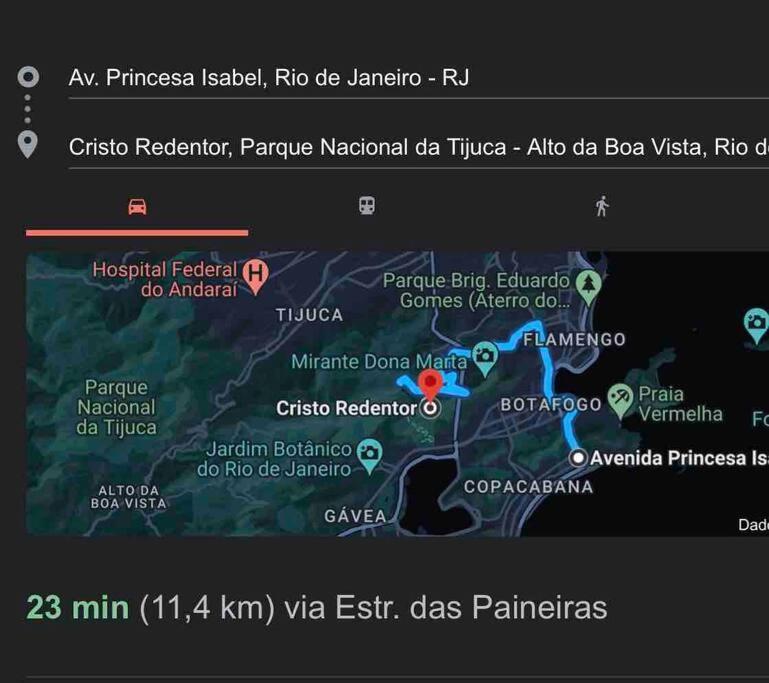The height and width of the screenshot is (683, 769).
Task: Open the route map preview
Action: pos(397,393)
